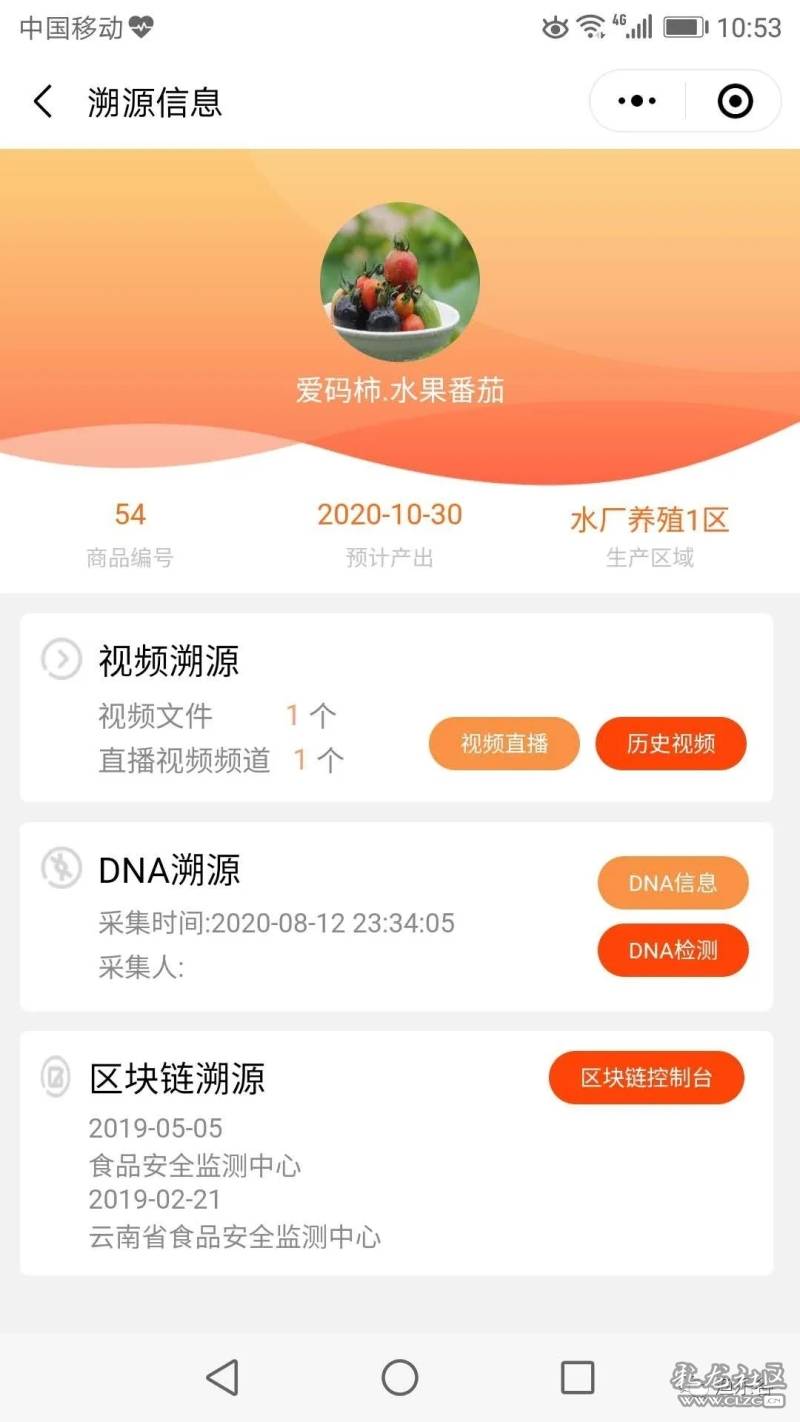This screenshot has width=800, height=1422.
Task: Tap the back arrow beside 溯源信息
Action: pos(42,101)
